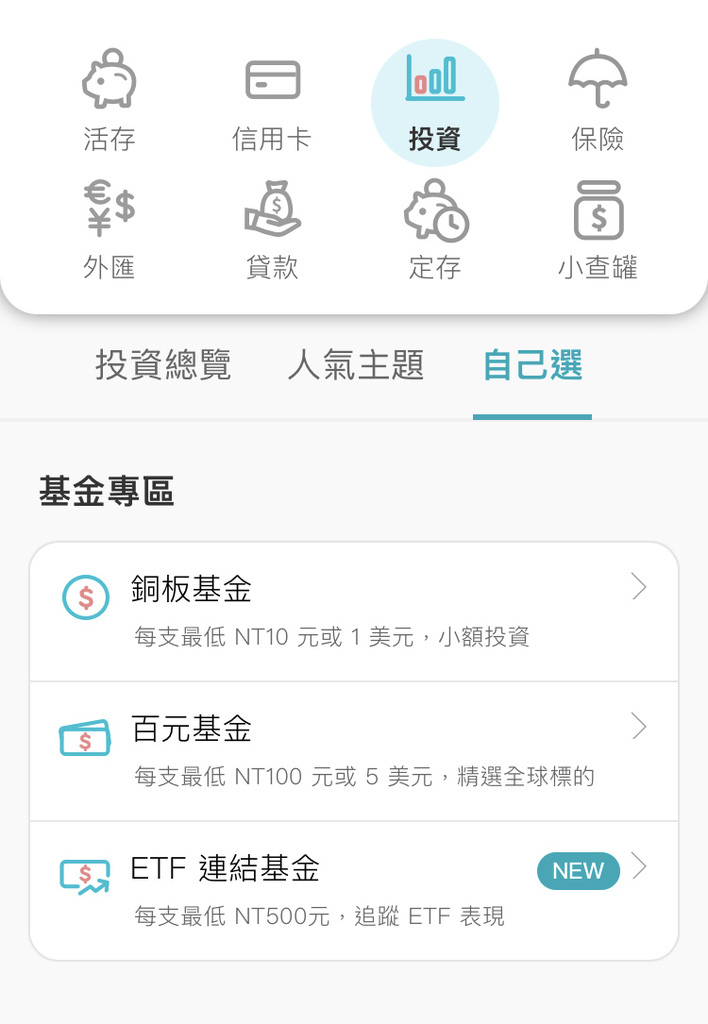Select the 自己選 tab
708x1024 pixels.
coord(532,366)
